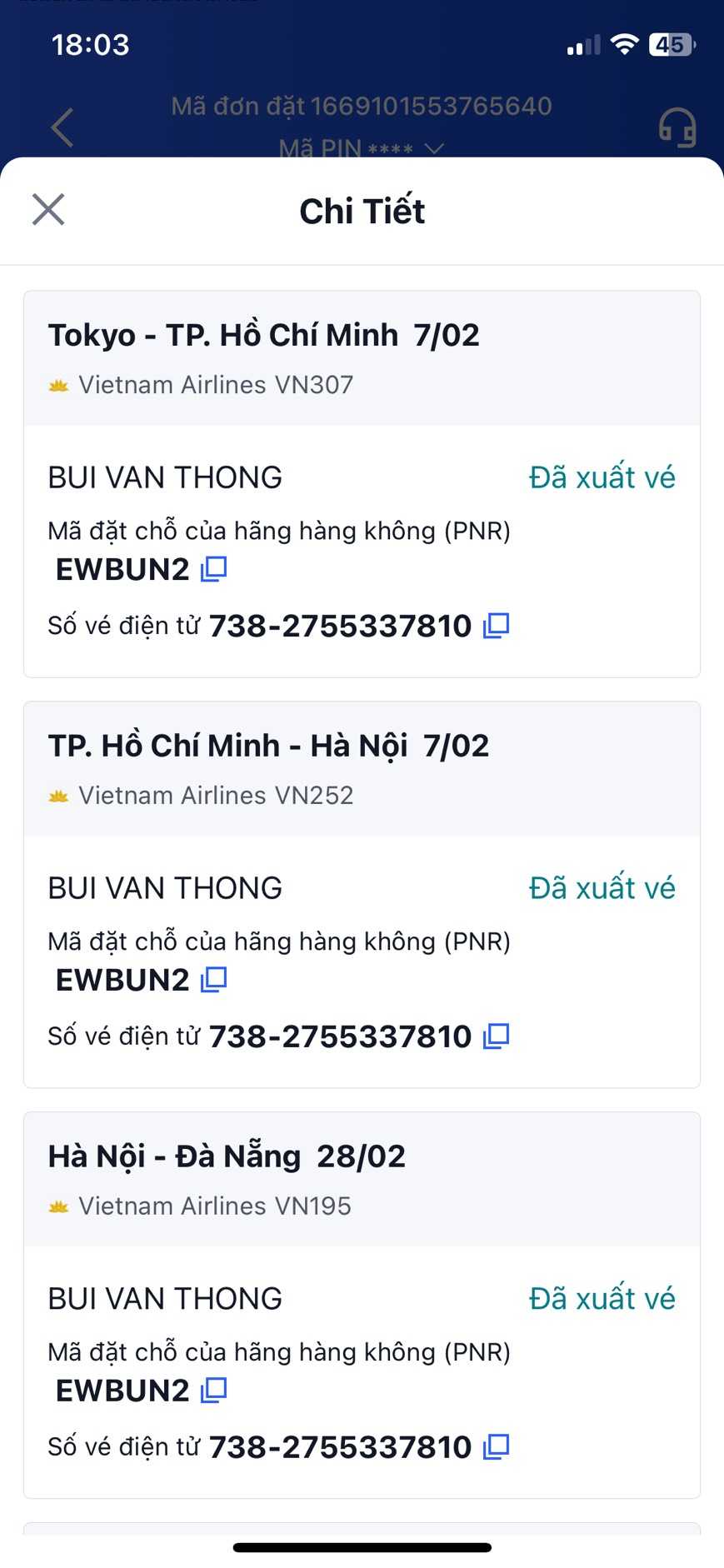Viewport: 724px width, 1568px height.
Task: Open customer support headset icon
Action: pyautogui.click(x=677, y=128)
